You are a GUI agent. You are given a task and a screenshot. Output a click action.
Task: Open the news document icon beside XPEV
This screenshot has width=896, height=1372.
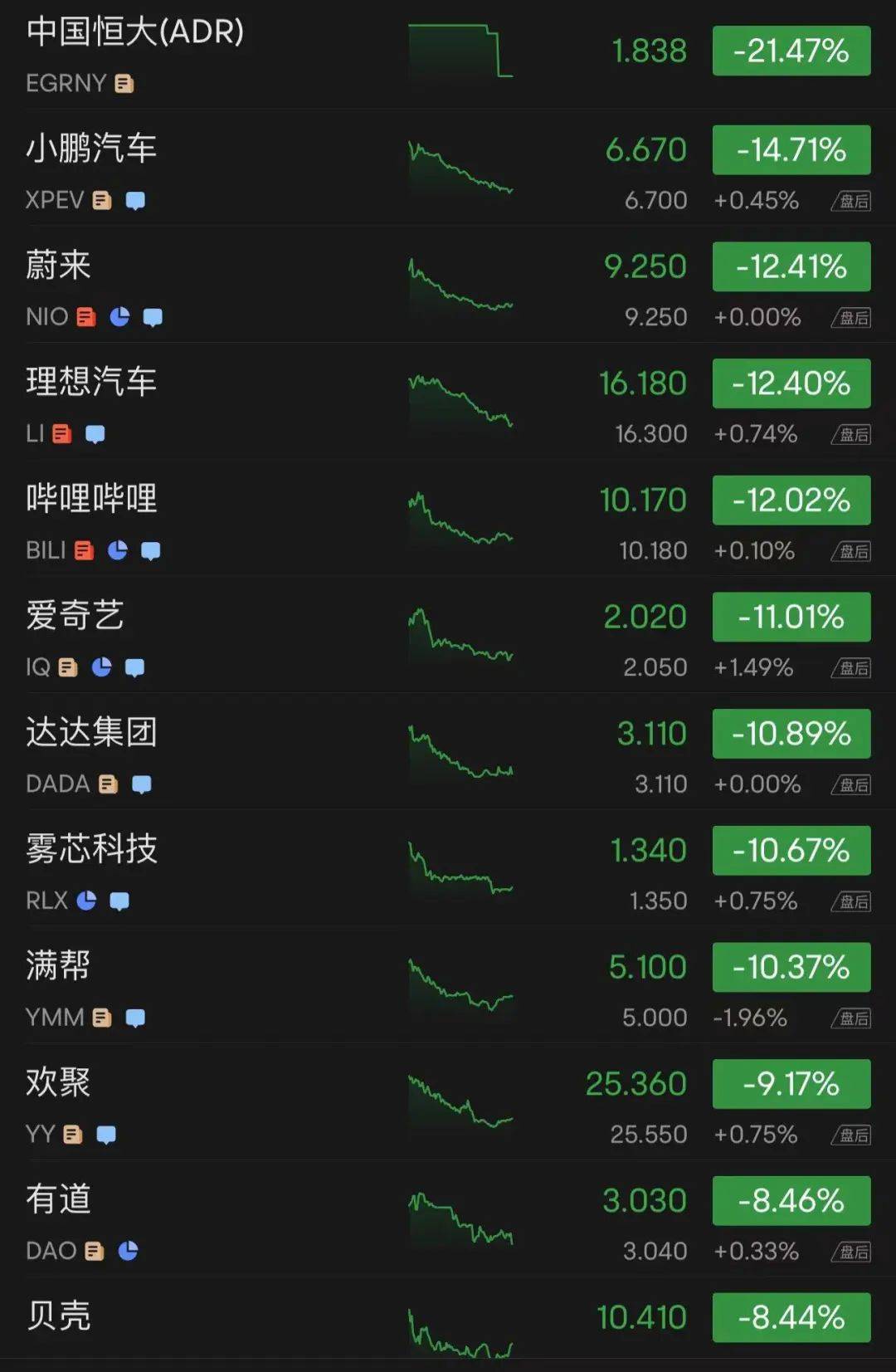click(101, 200)
